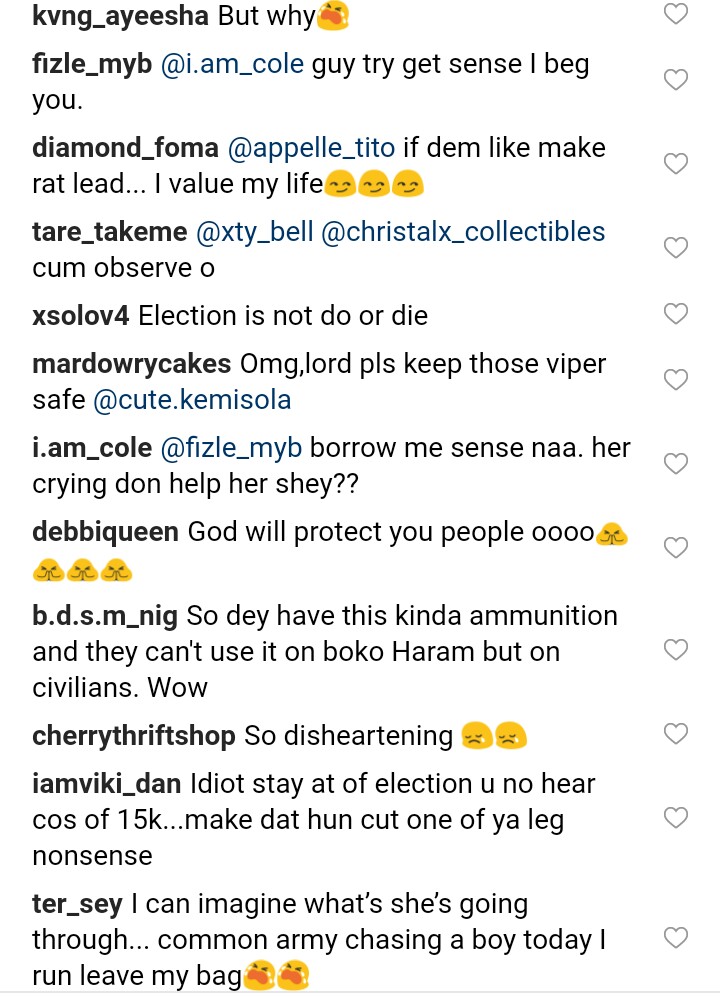Tap the heart beside iamviki_dan's comment
The height and width of the screenshot is (996, 720).
pyautogui.click(x=677, y=819)
